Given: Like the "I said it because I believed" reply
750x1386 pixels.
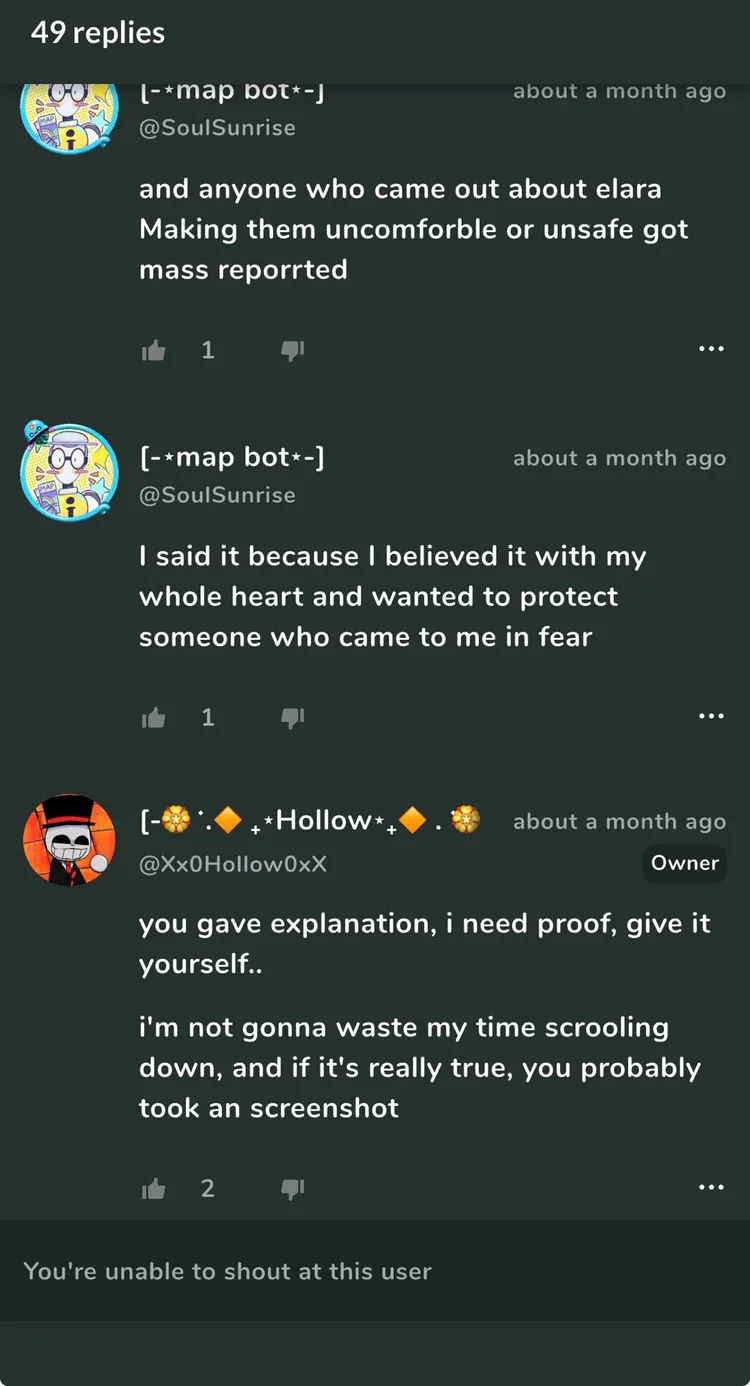Looking at the screenshot, I should [x=154, y=717].
